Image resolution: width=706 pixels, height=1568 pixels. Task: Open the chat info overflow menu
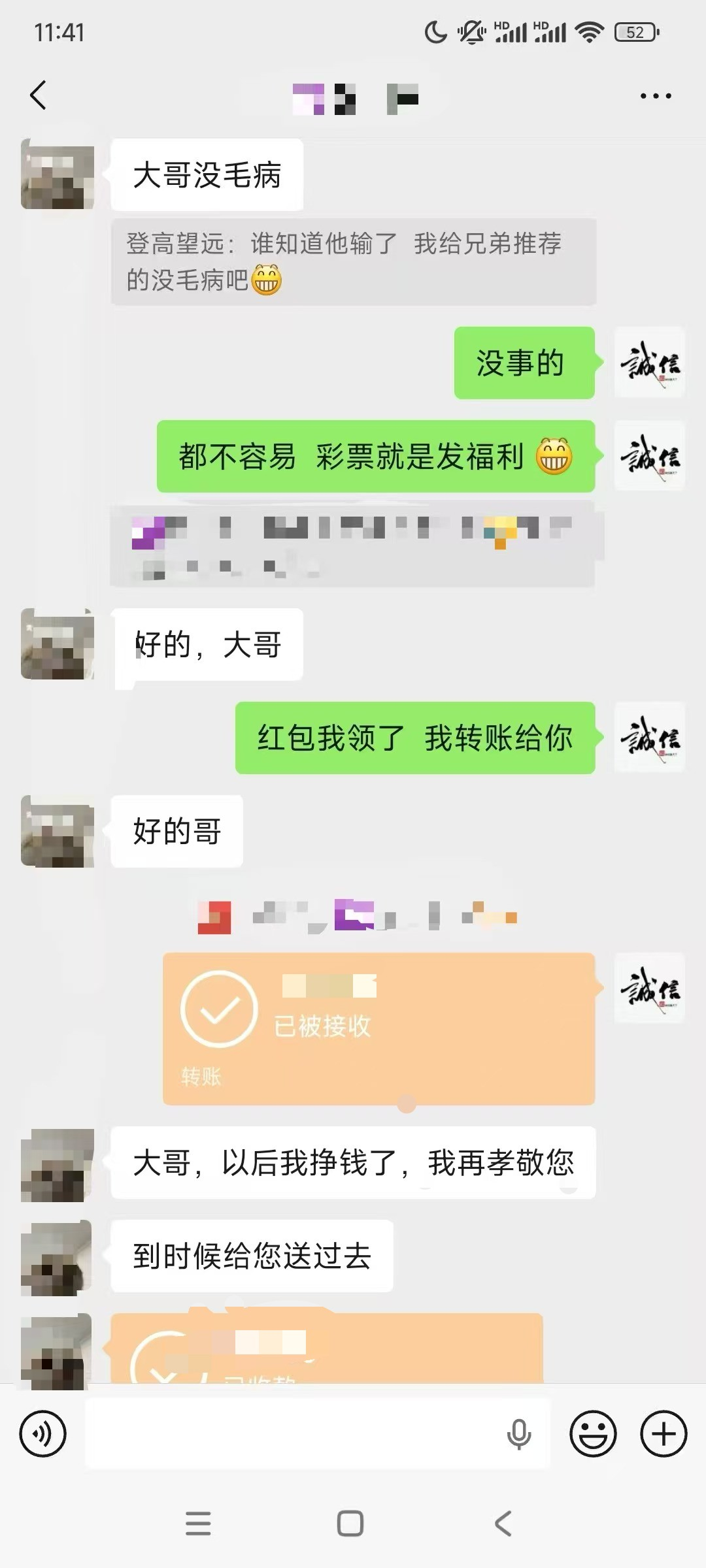pyautogui.click(x=655, y=96)
